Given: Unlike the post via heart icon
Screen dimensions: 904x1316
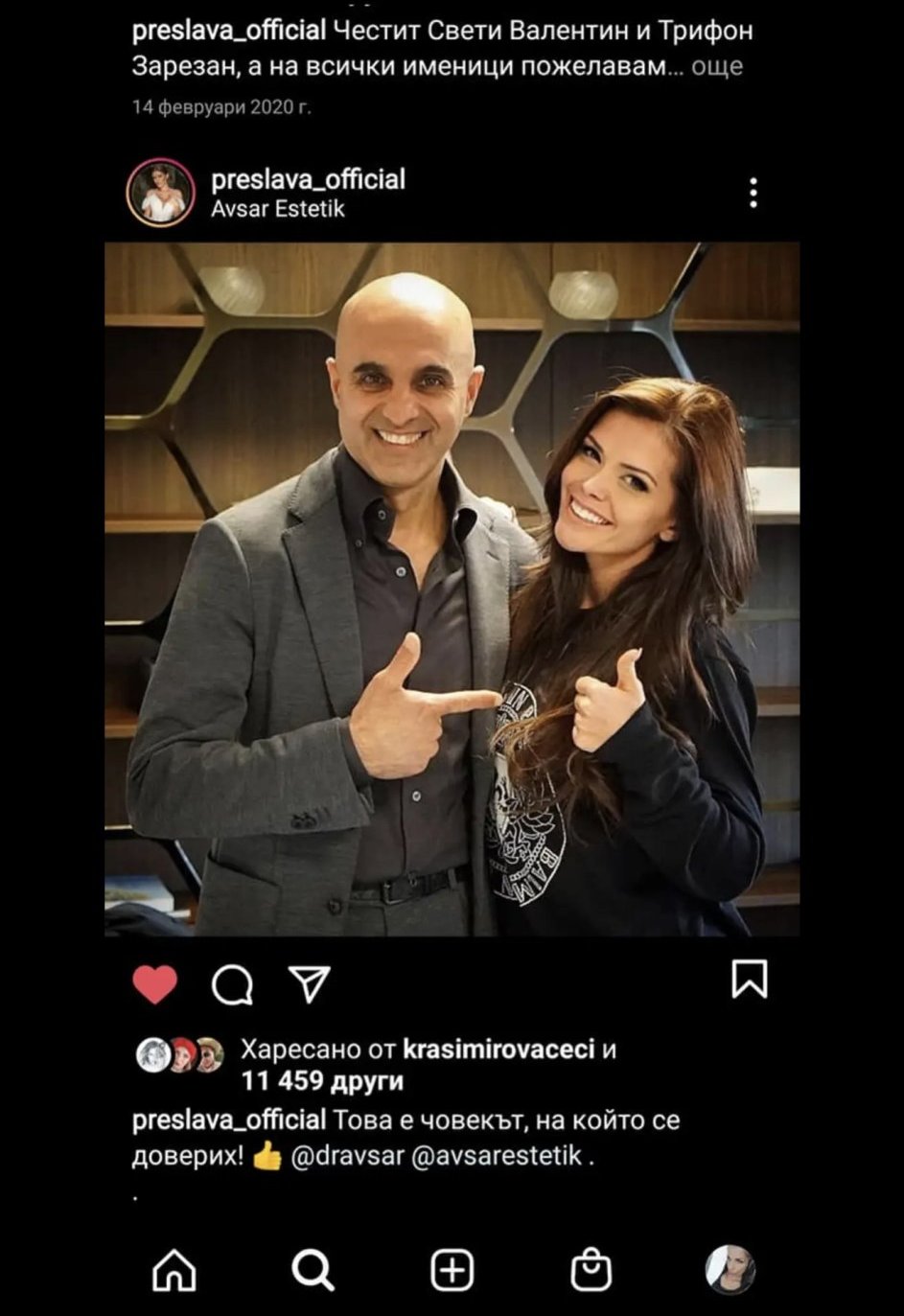Looking at the screenshot, I should 154,984.
